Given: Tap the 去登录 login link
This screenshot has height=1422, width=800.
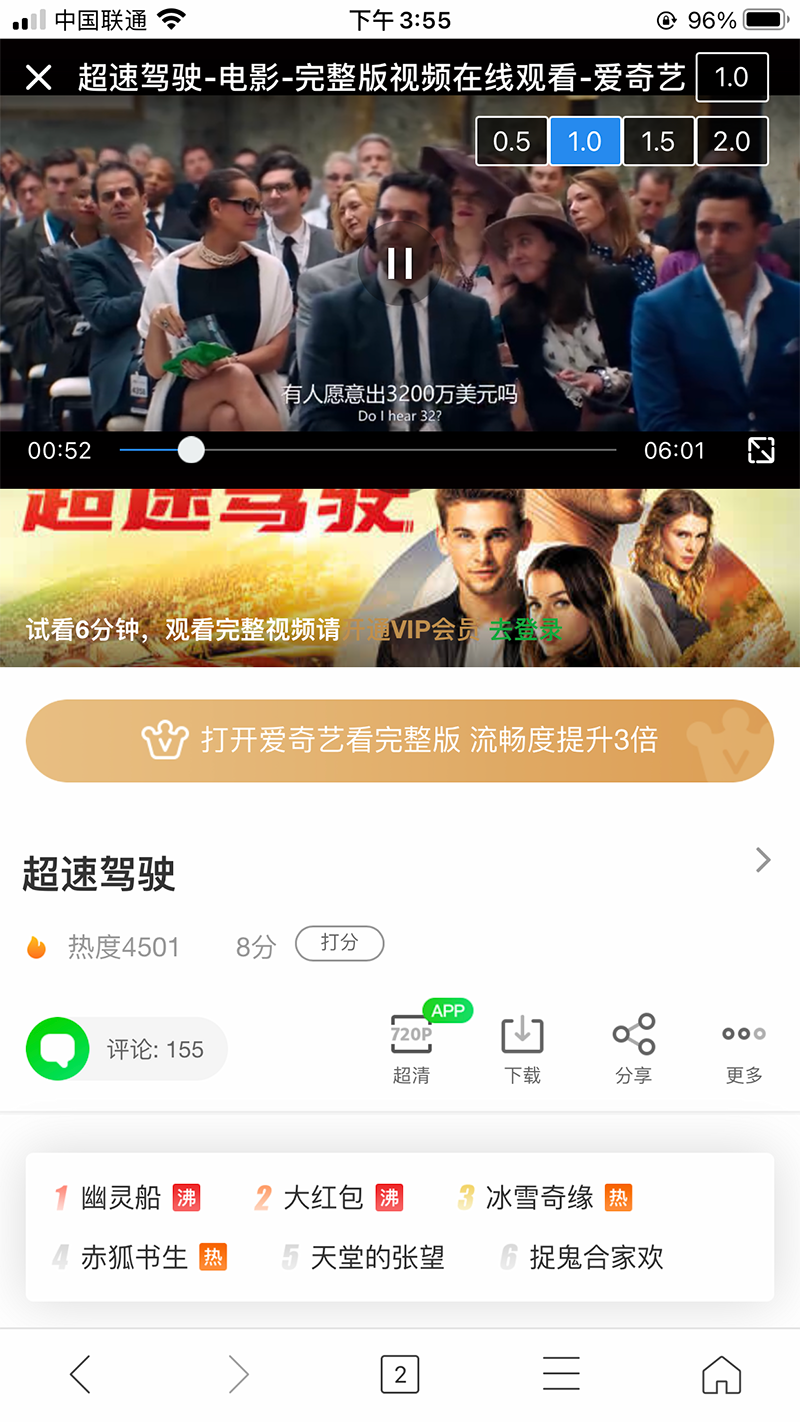Looking at the screenshot, I should coord(524,630).
